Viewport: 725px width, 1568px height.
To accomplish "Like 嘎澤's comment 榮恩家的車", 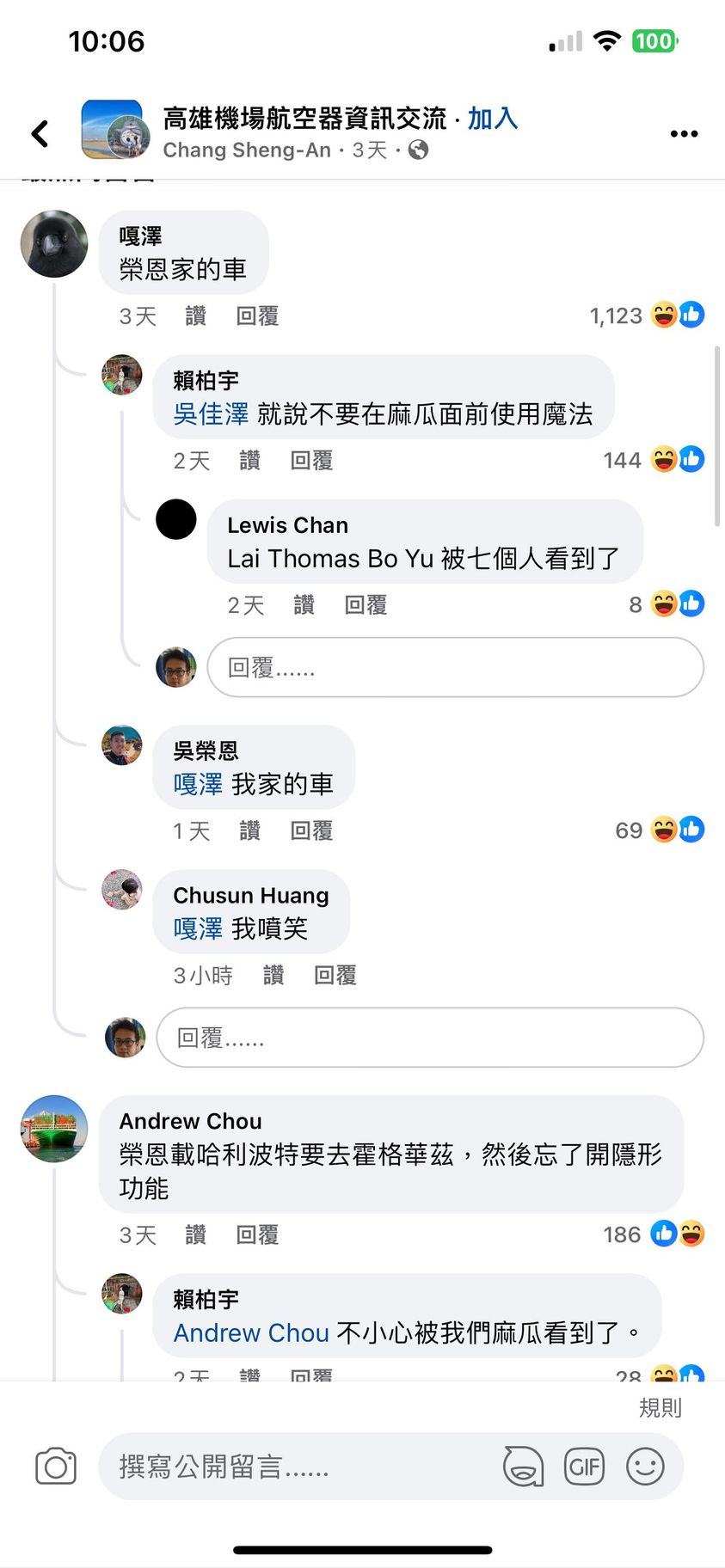I will [196, 316].
